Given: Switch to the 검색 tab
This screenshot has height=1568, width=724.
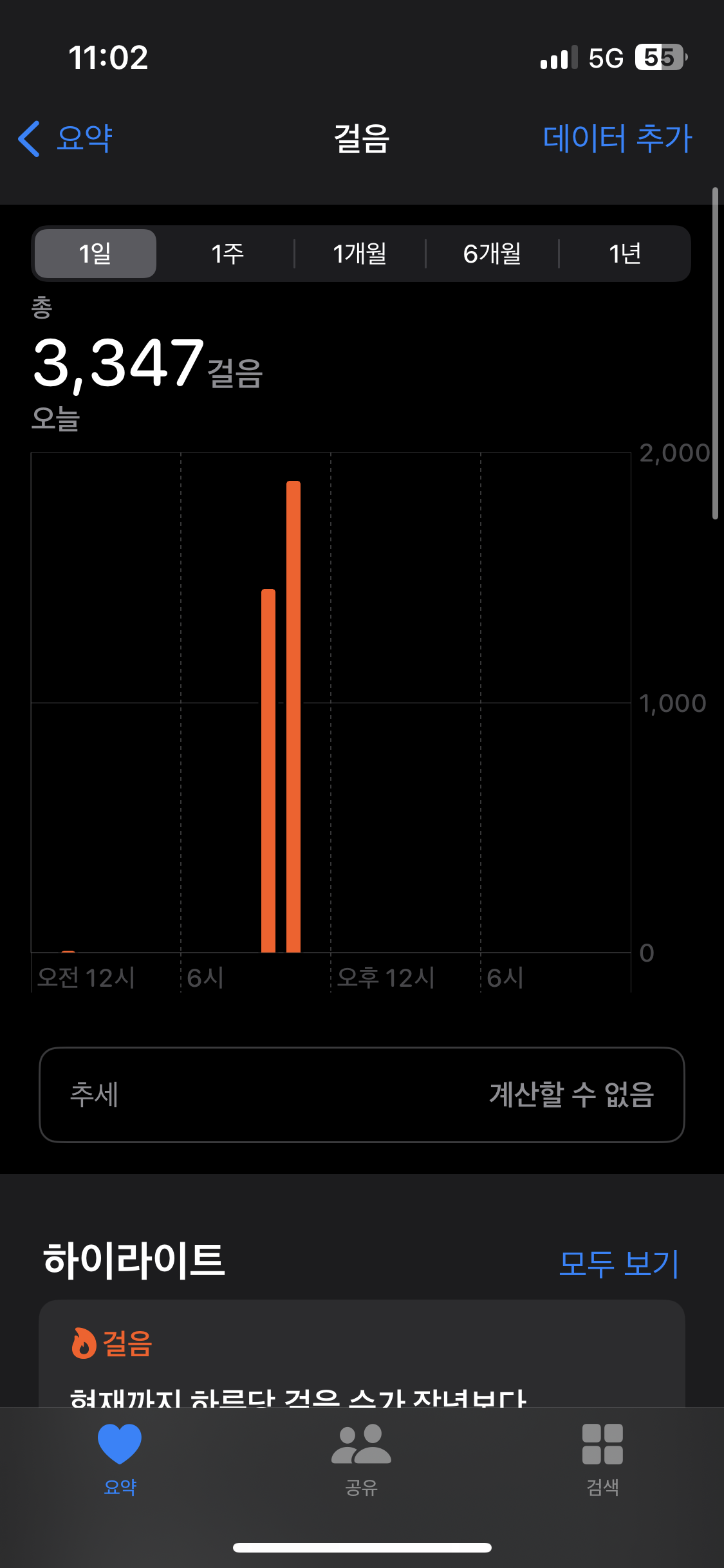Looking at the screenshot, I should click(602, 1459).
